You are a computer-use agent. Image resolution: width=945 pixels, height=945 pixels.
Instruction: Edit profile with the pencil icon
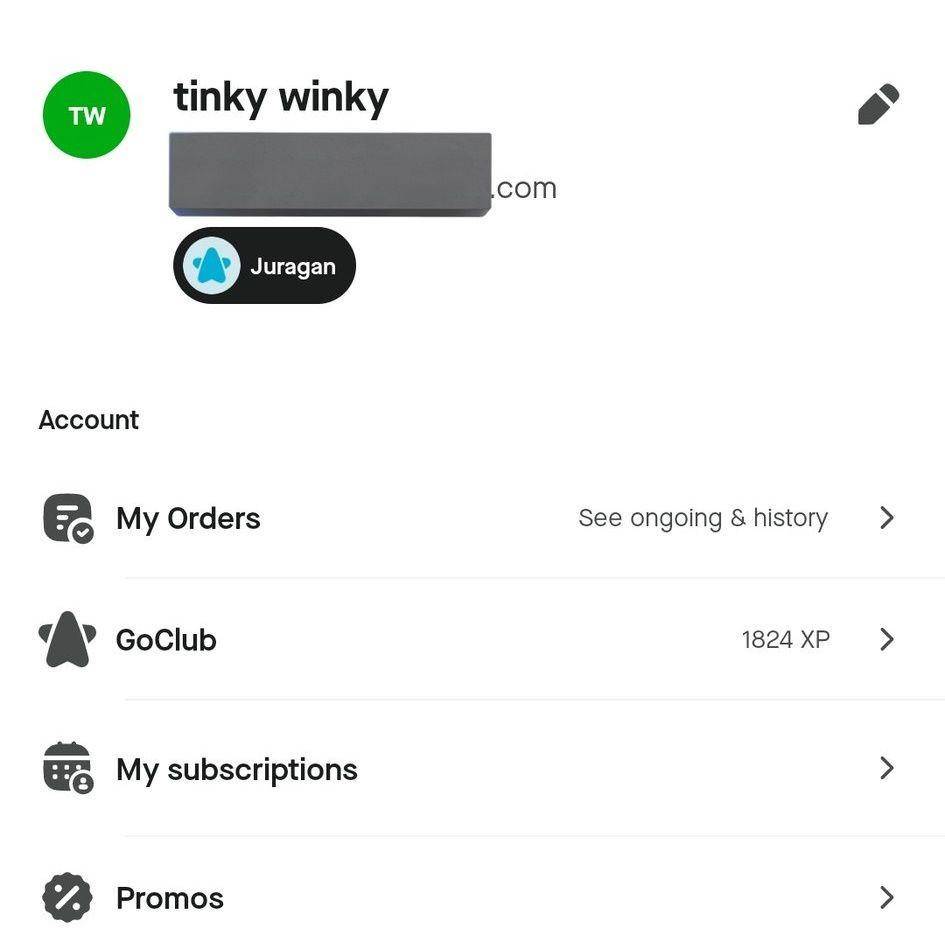pos(878,105)
